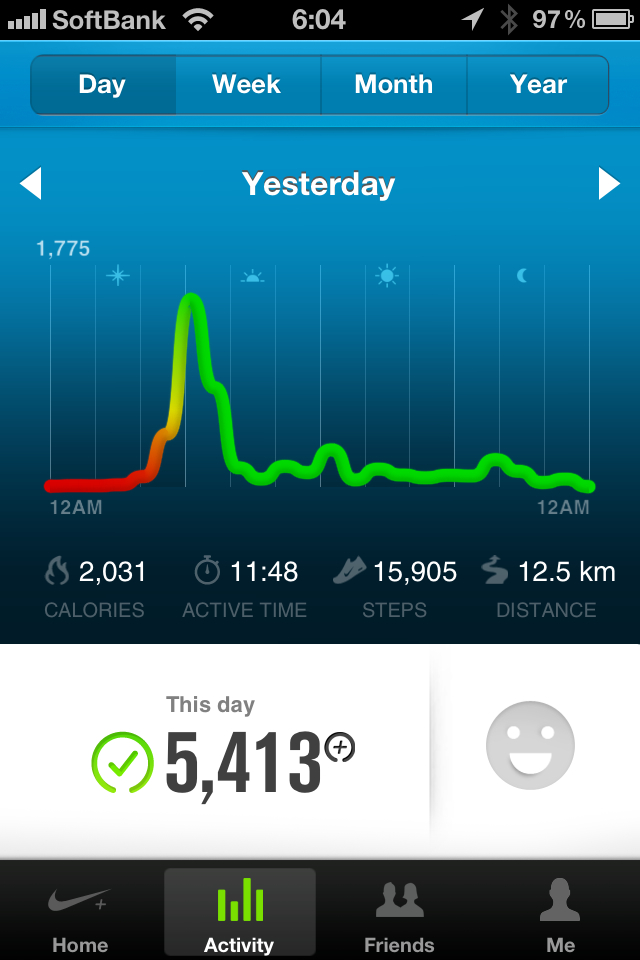Go to the next day
This screenshot has height=960, width=640.
click(x=608, y=184)
